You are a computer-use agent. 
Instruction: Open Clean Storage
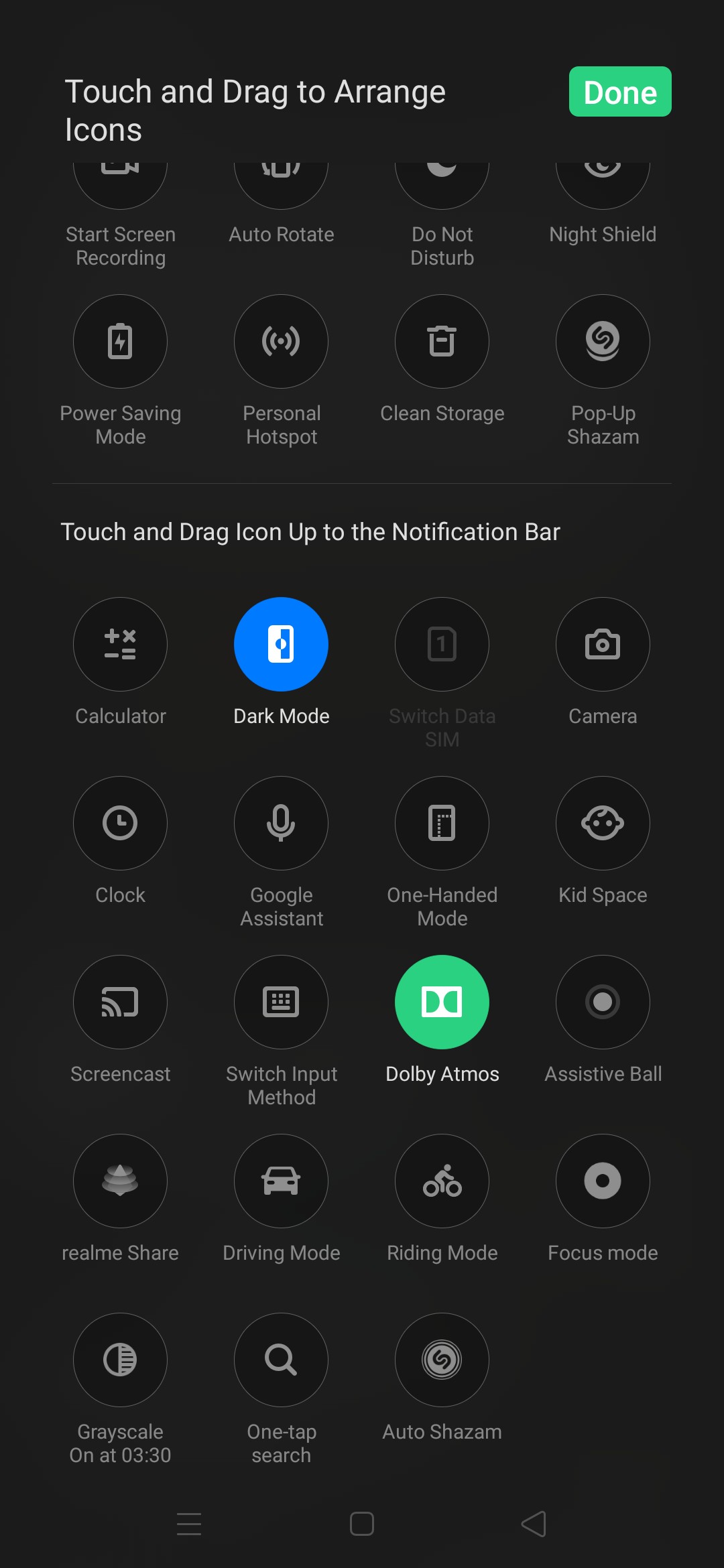[x=442, y=342]
